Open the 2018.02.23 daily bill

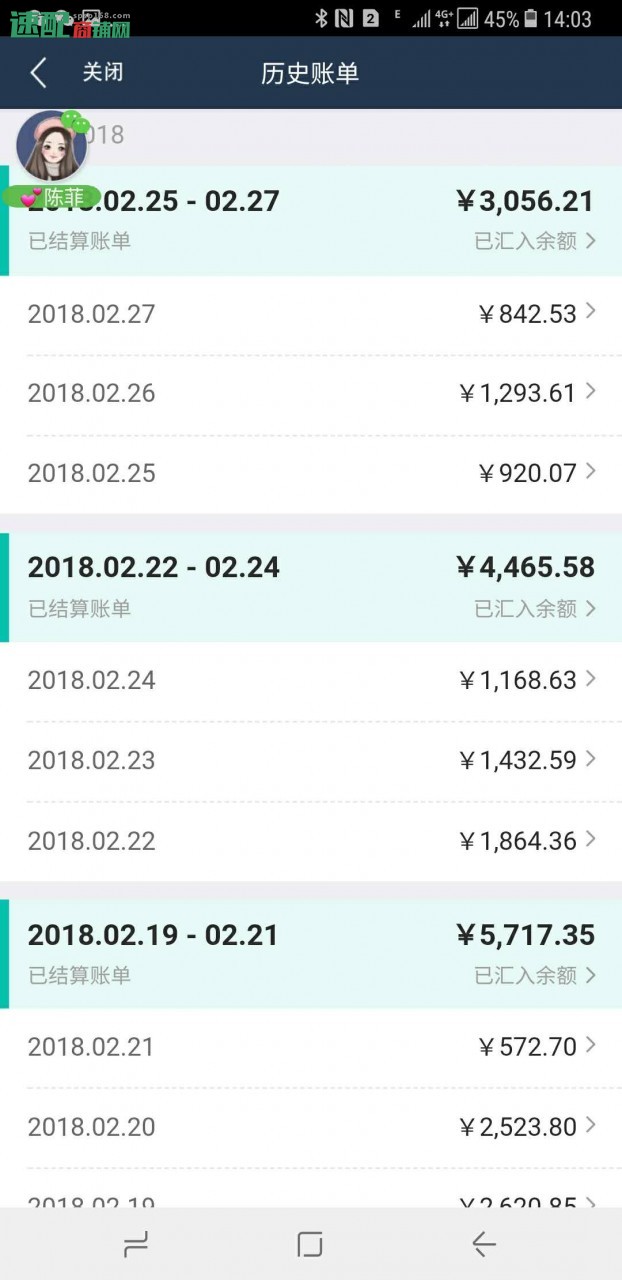click(x=311, y=761)
